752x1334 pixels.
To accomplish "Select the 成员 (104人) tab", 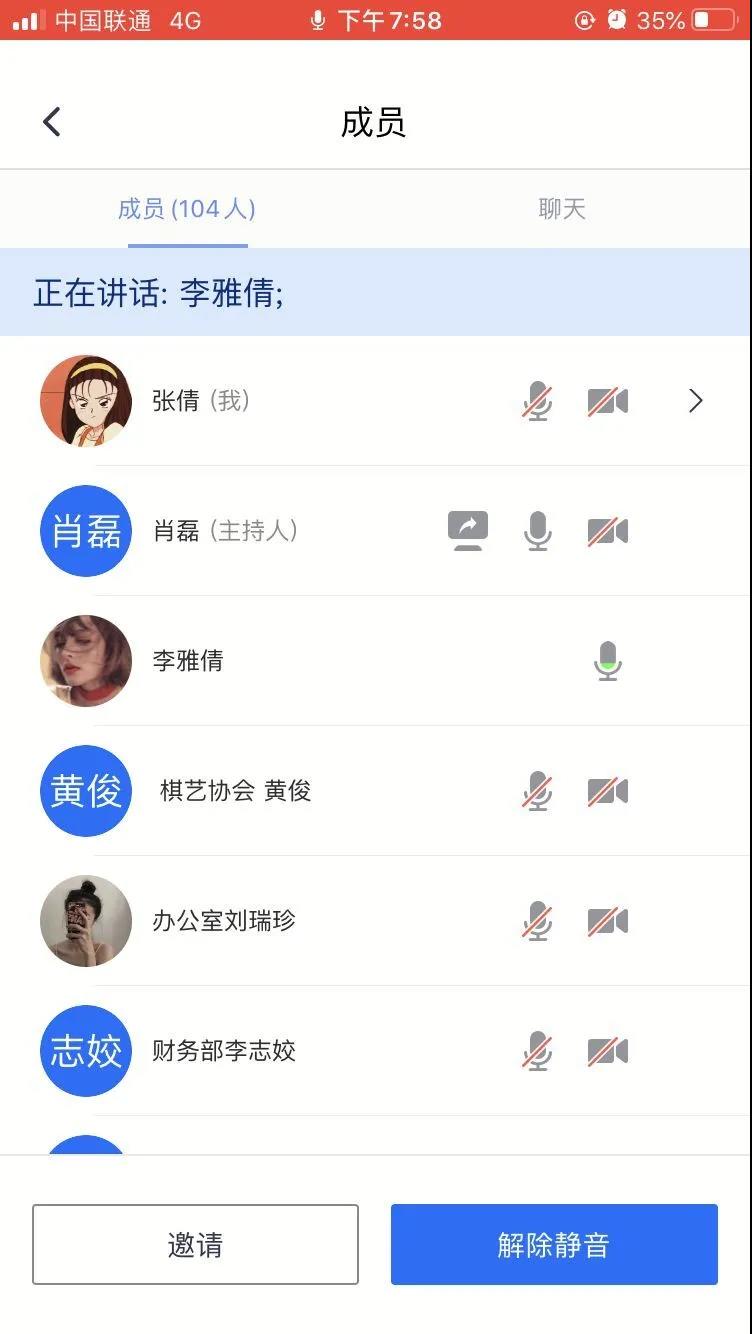I will coord(187,209).
